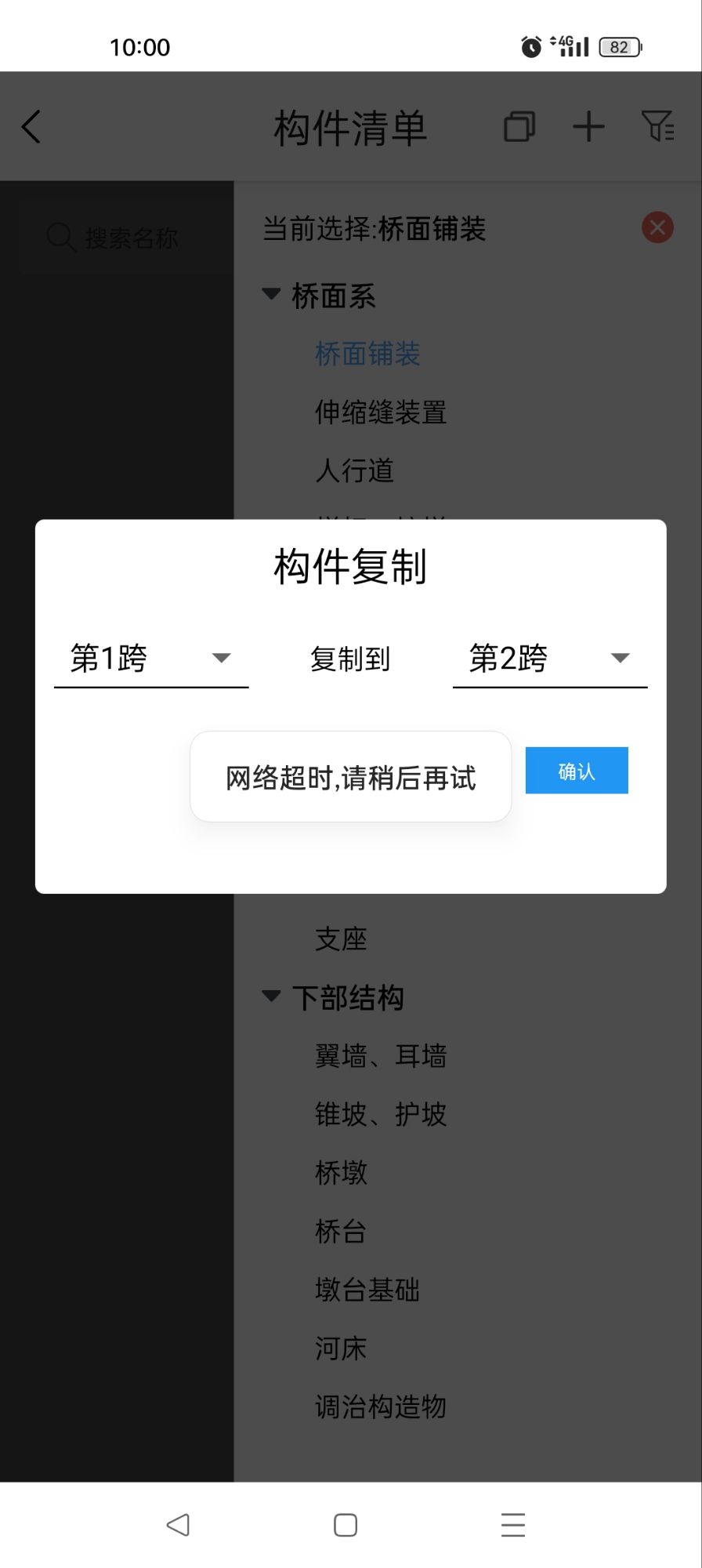Select 桥面铺装 in the tree
Viewport: 702px width, 1568px height.
[x=367, y=354]
